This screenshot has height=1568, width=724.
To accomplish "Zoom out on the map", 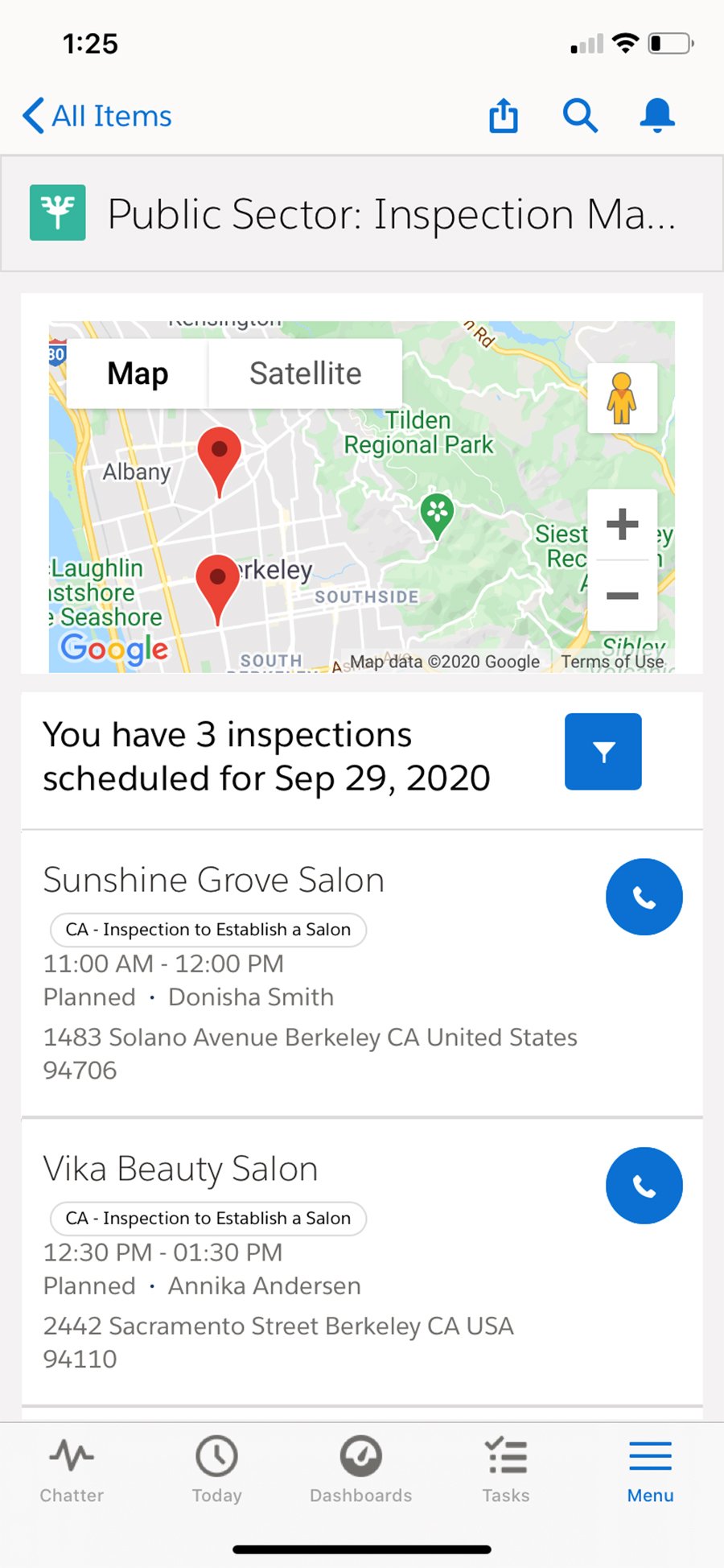I will coord(622,596).
